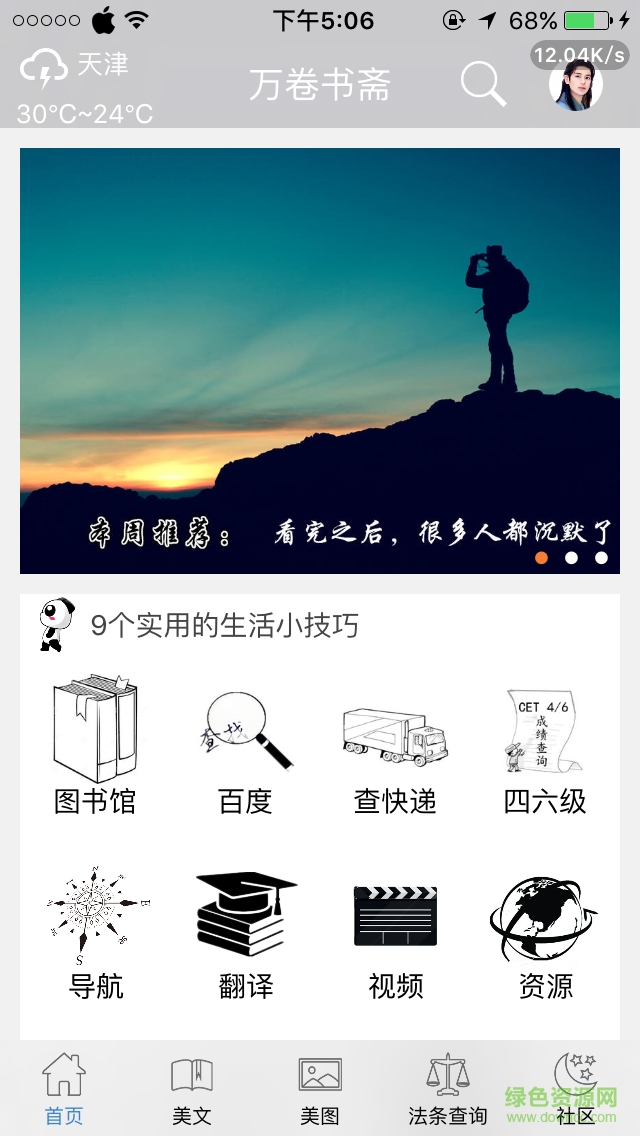Switch to the 社区 community tab

pos(576,1089)
